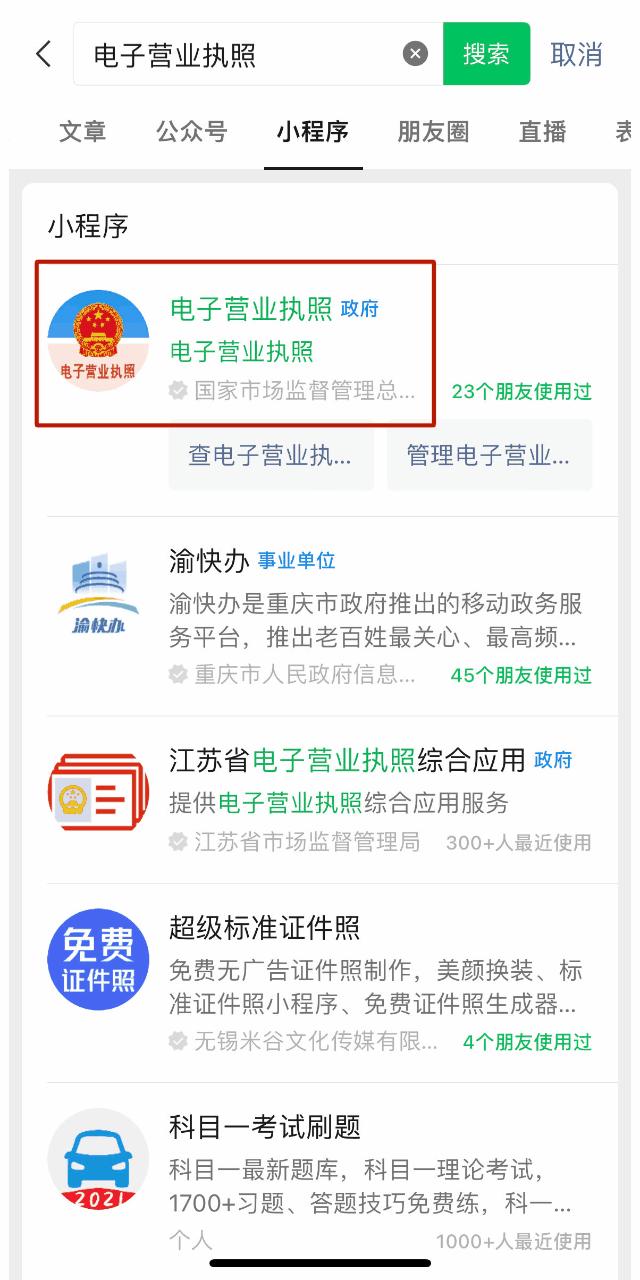Tap the green 搜索 button
The height and width of the screenshot is (1280, 640).
coord(486,54)
